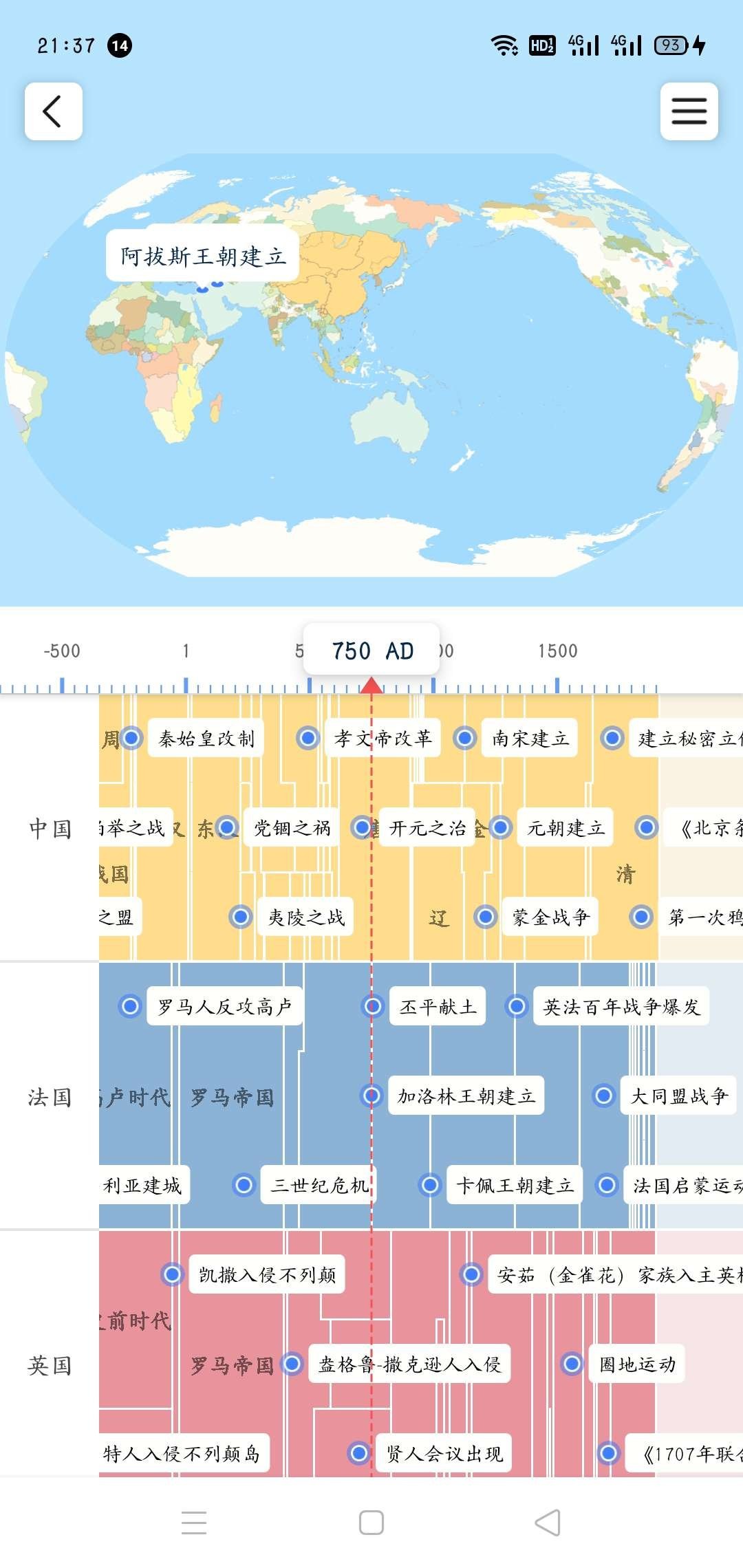
Task: Select the 孝文帝改革 event
Action: [383, 739]
